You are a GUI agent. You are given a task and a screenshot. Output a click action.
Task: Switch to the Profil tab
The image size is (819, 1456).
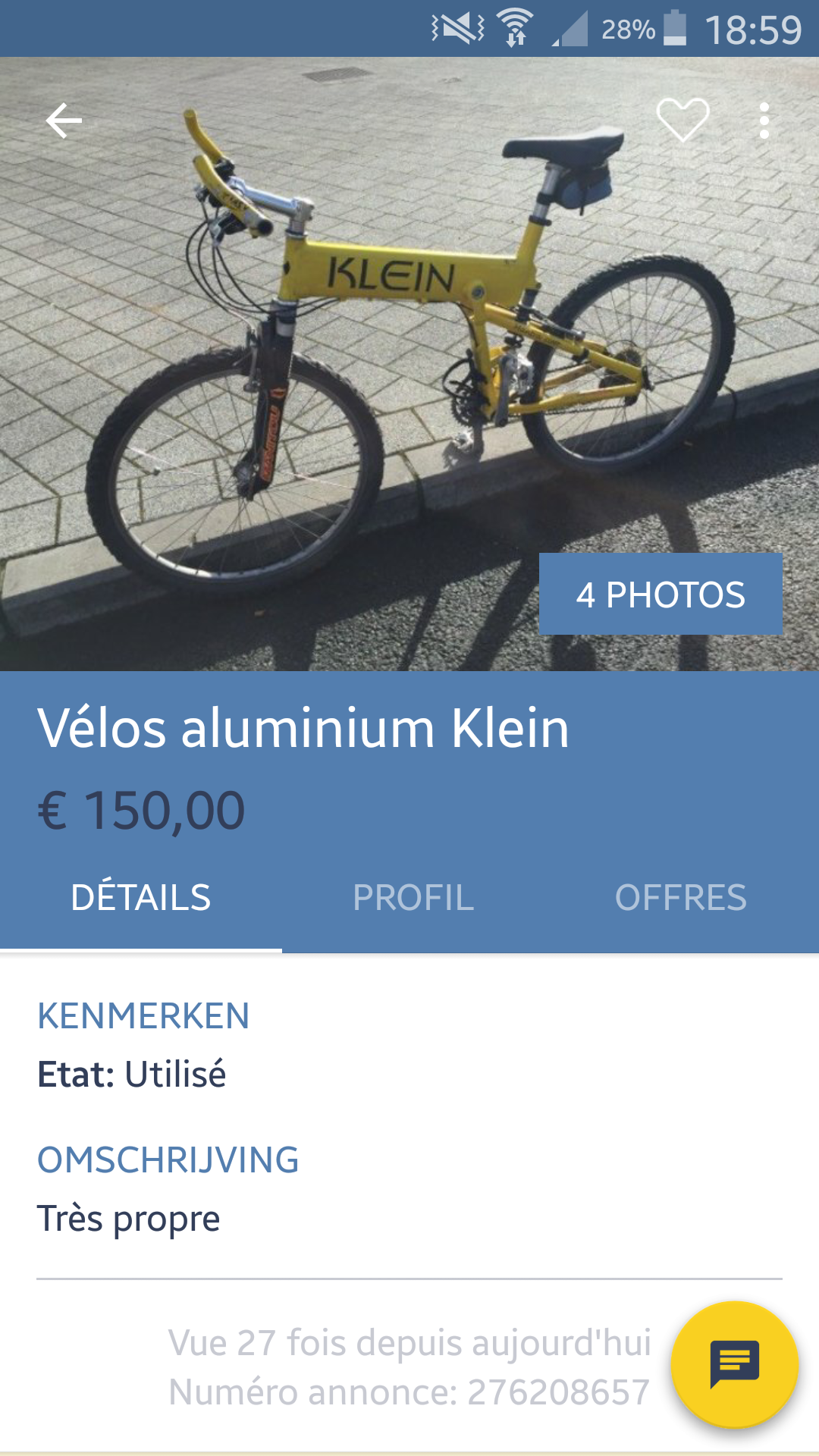coord(413,898)
